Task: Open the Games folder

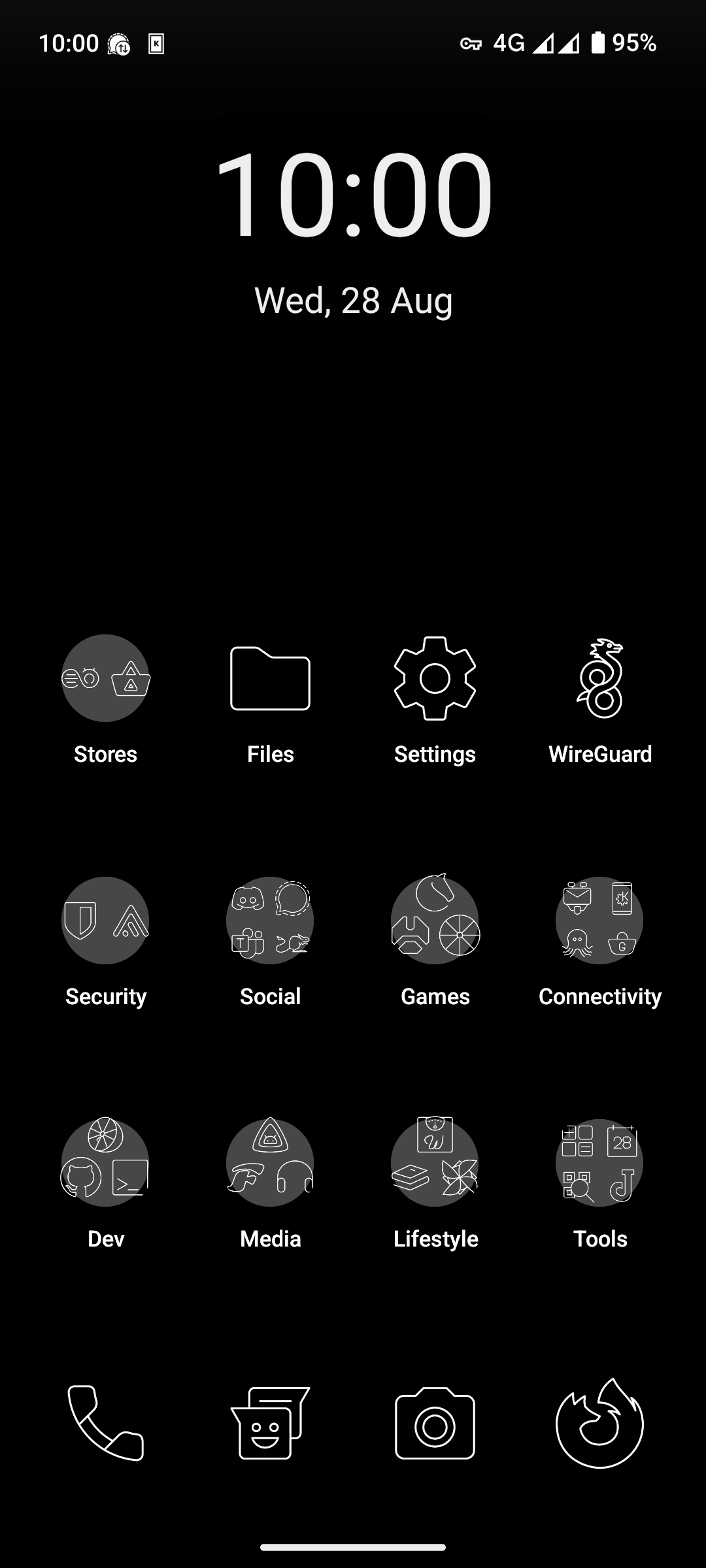Action: 435,921
